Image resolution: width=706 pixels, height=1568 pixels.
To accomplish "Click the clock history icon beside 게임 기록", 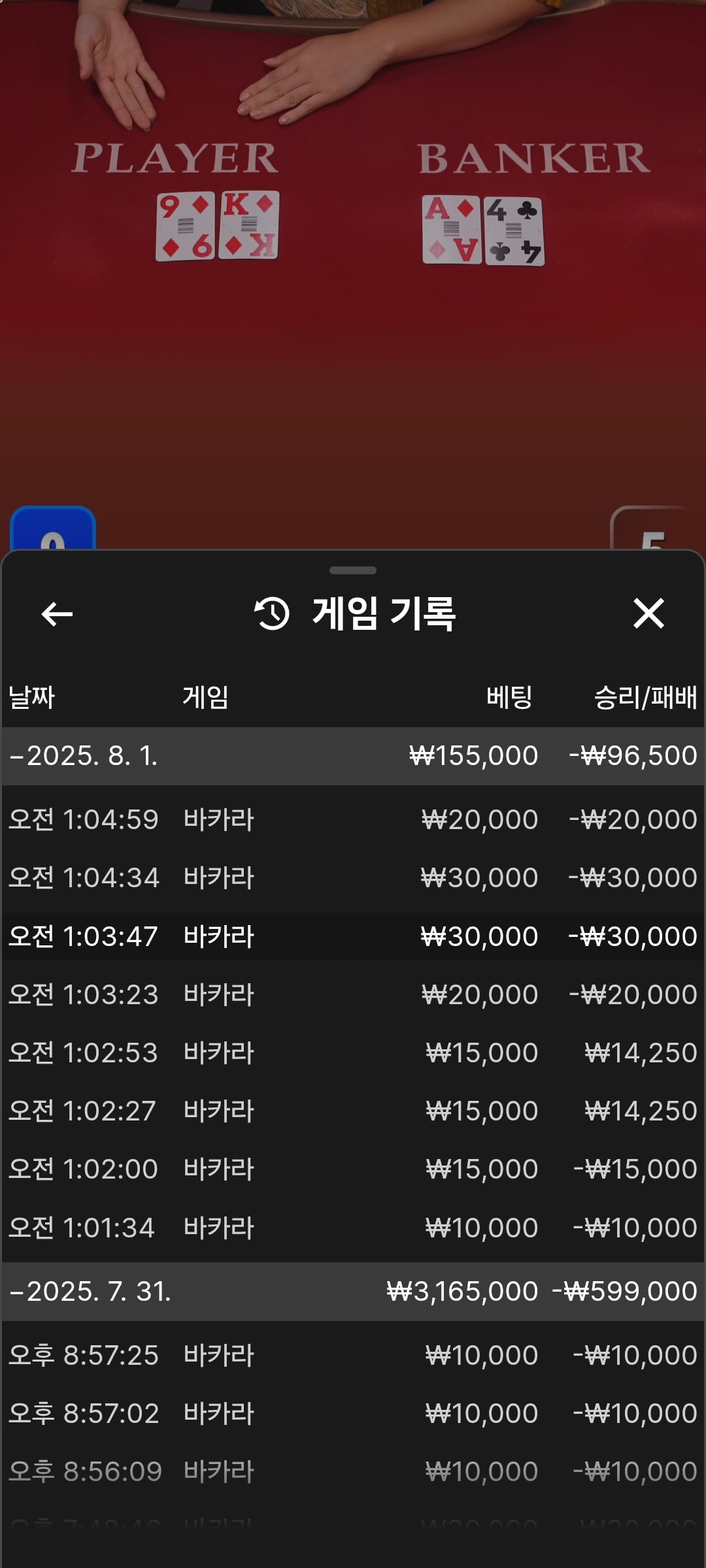I will click(270, 613).
